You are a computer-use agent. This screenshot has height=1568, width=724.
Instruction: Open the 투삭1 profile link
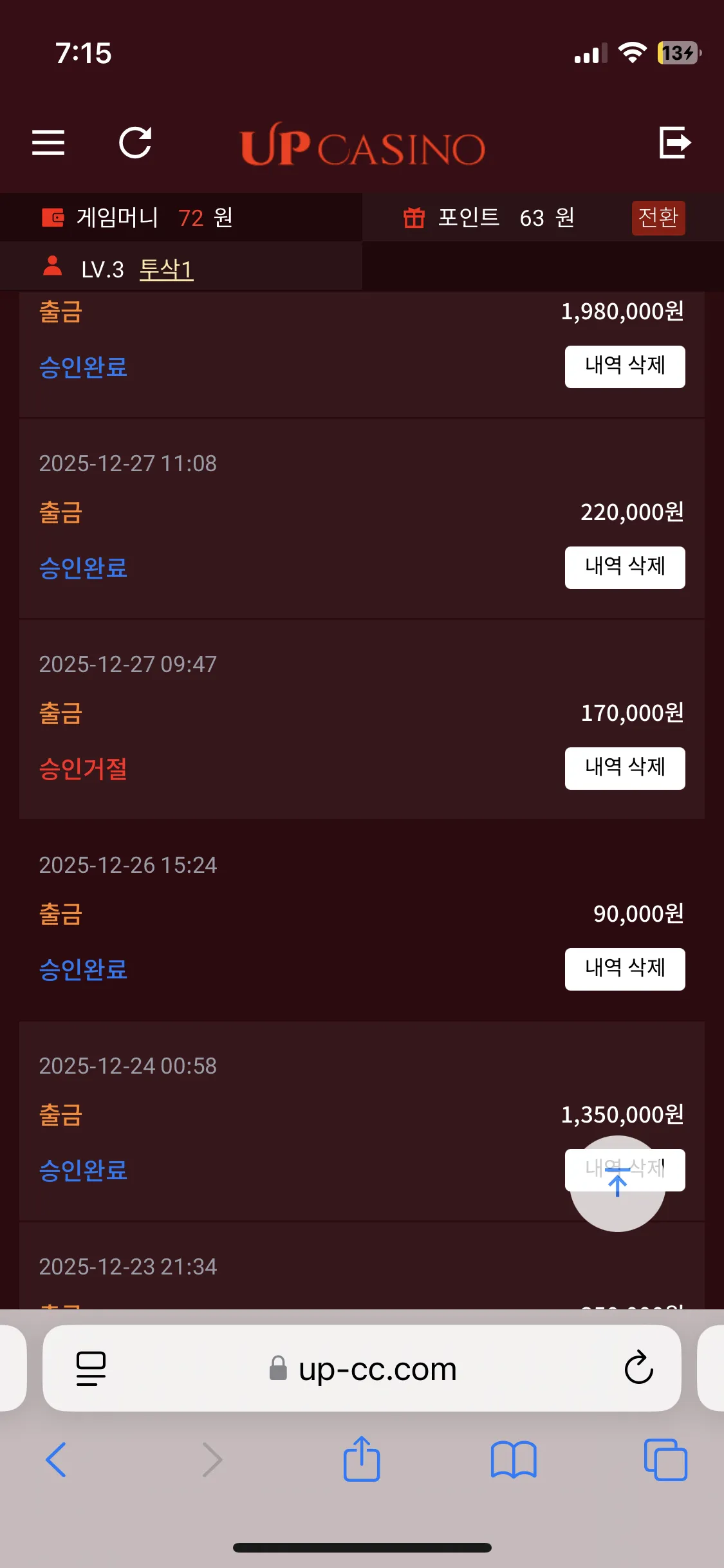[166, 269]
